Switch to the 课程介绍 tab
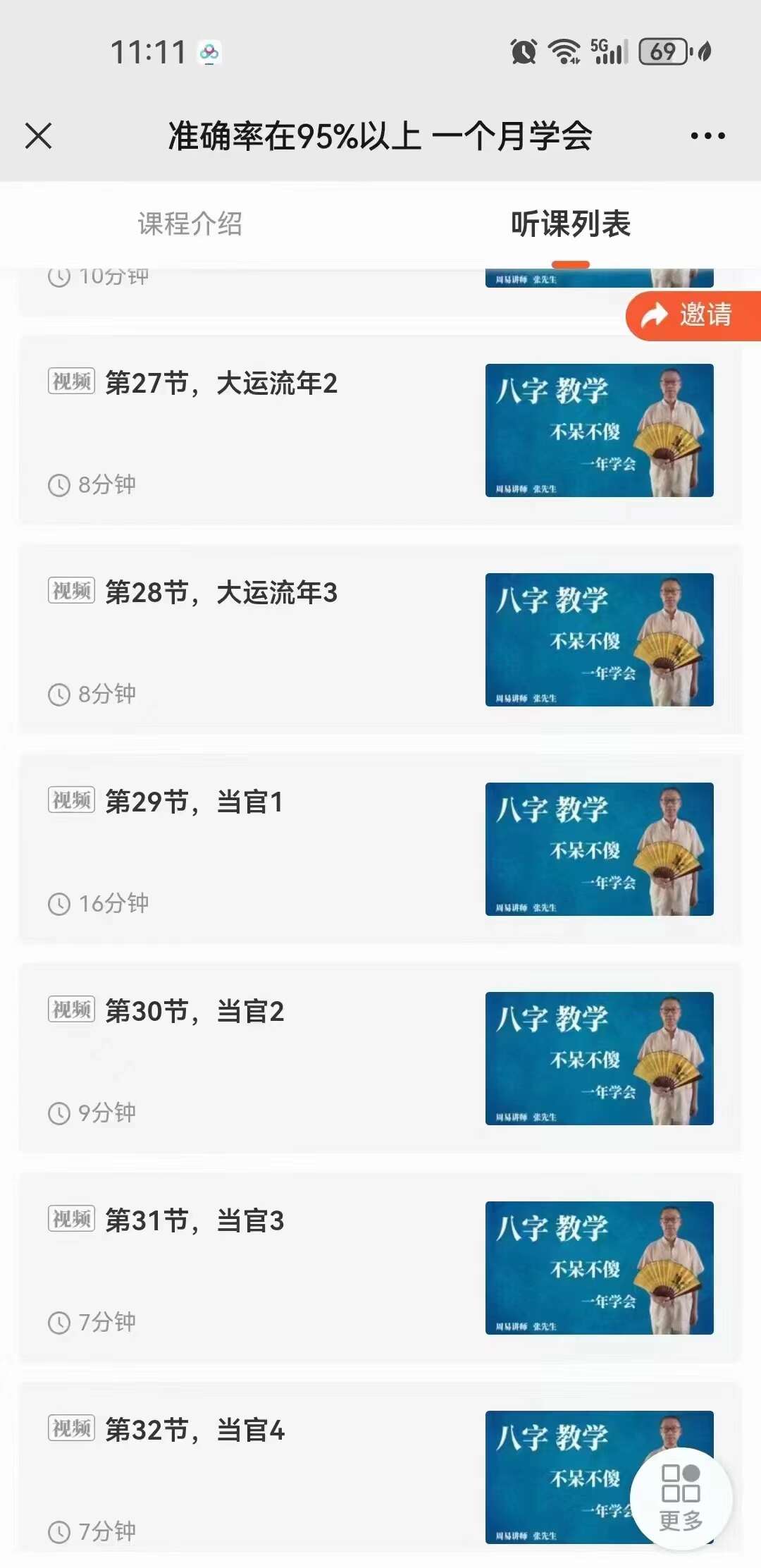Screen dimensions: 761x1568 tap(190, 224)
